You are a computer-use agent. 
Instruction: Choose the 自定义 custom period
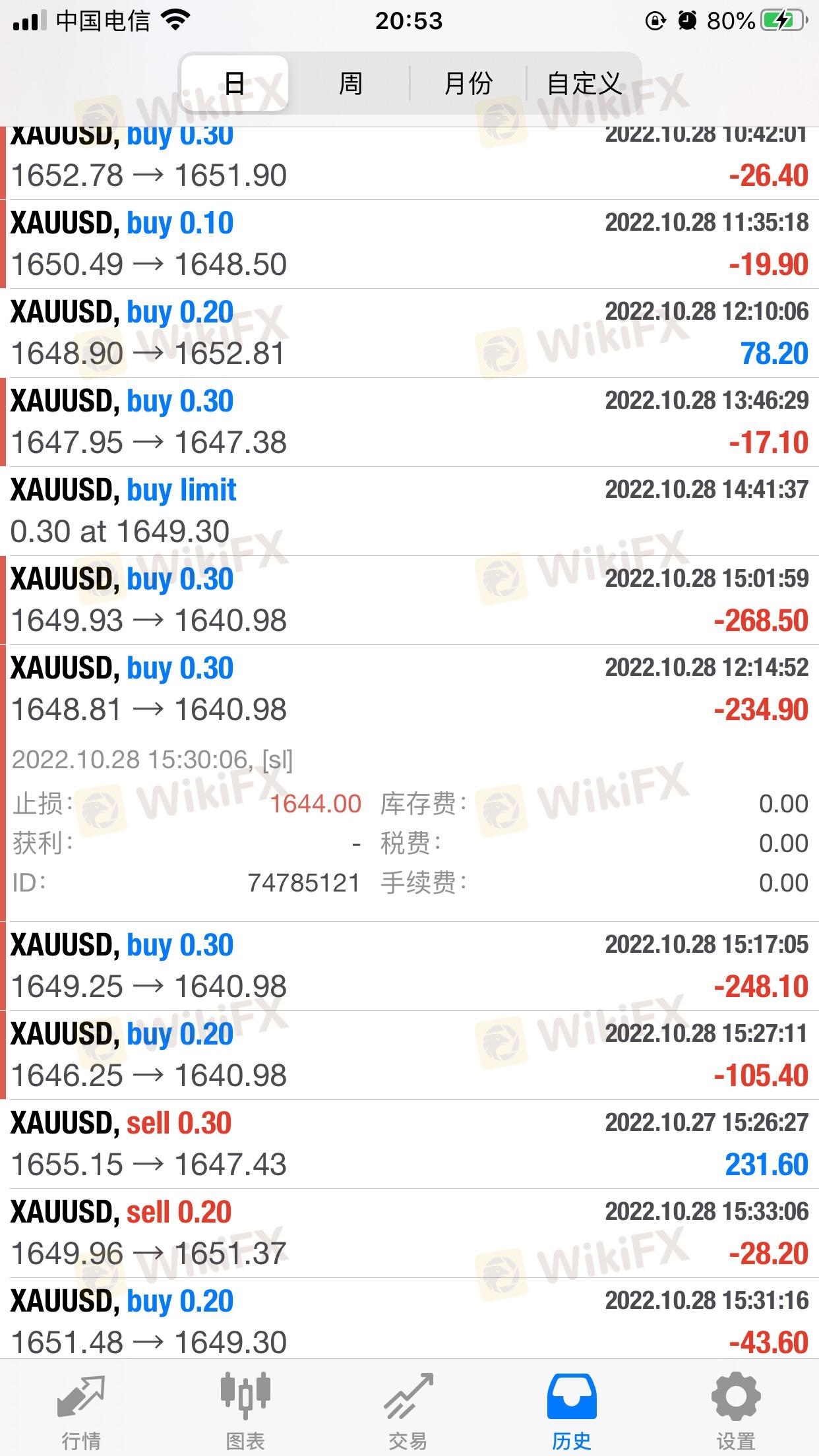point(584,84)
